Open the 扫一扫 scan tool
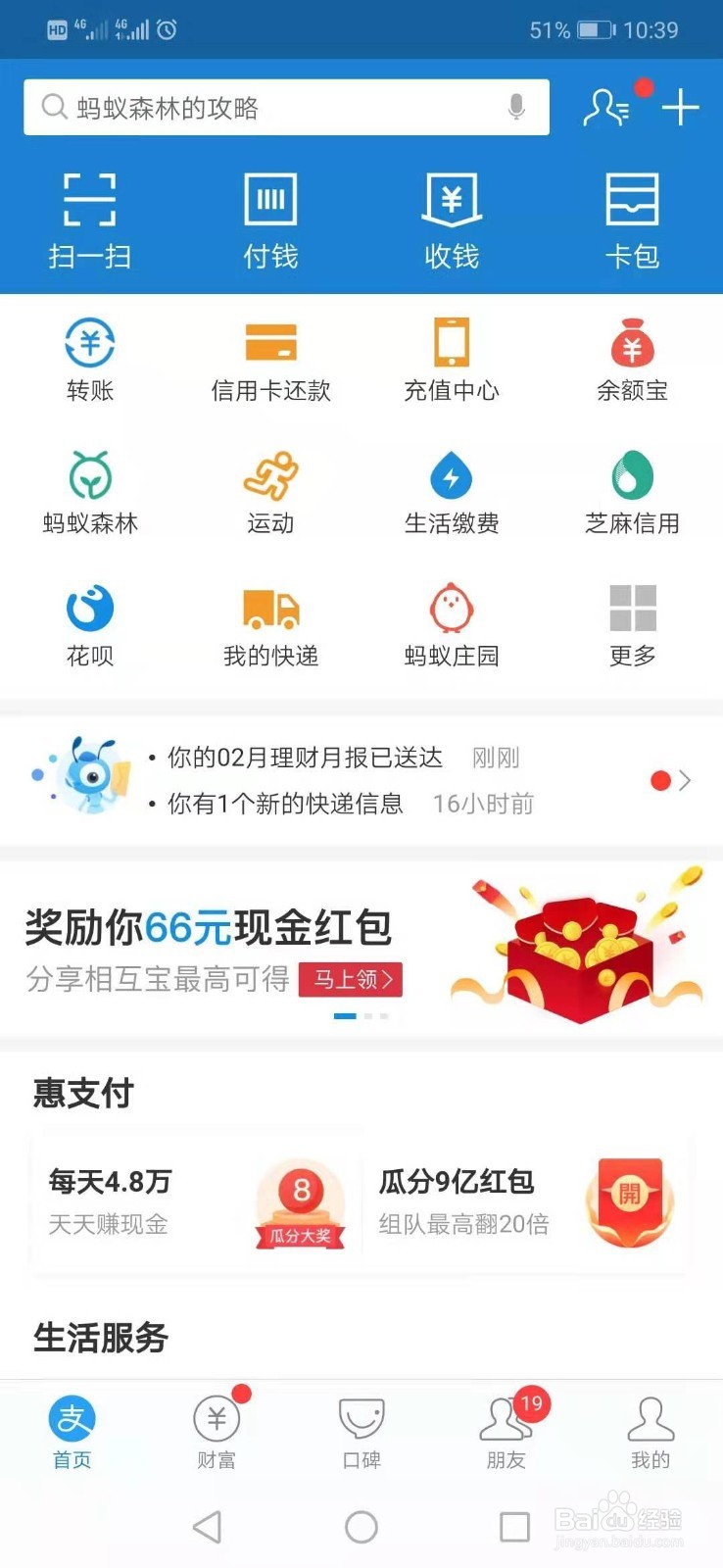The height and width of the screenshot is (1568, 723). (x=89, y=218)
